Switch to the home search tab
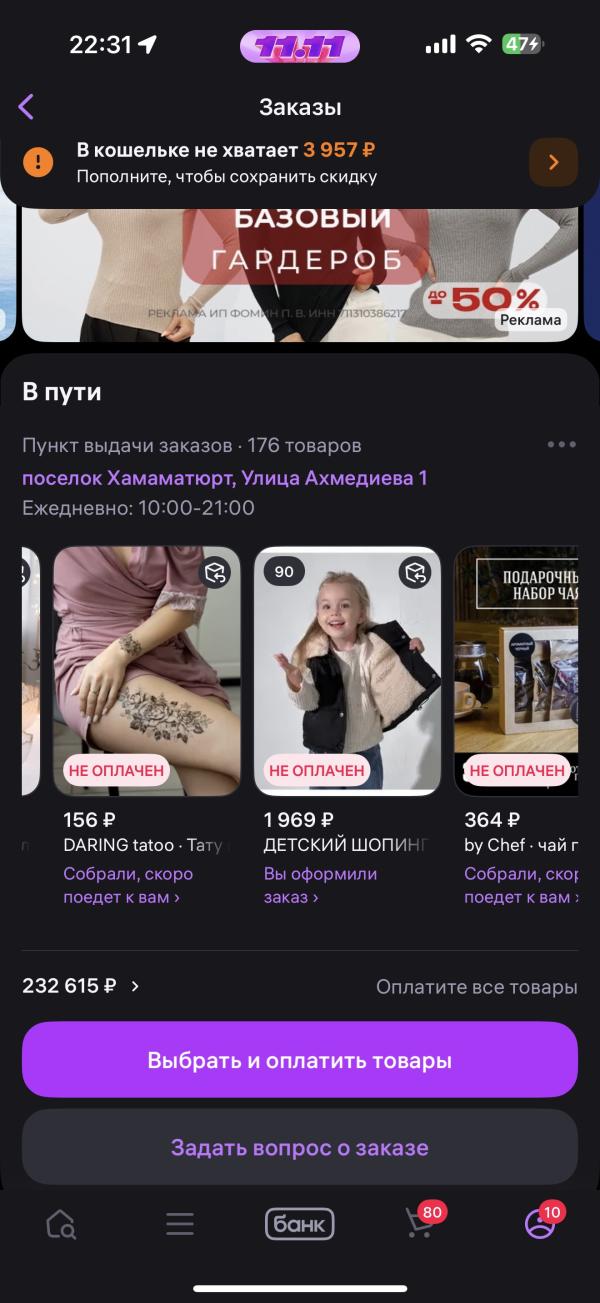 61,1224
